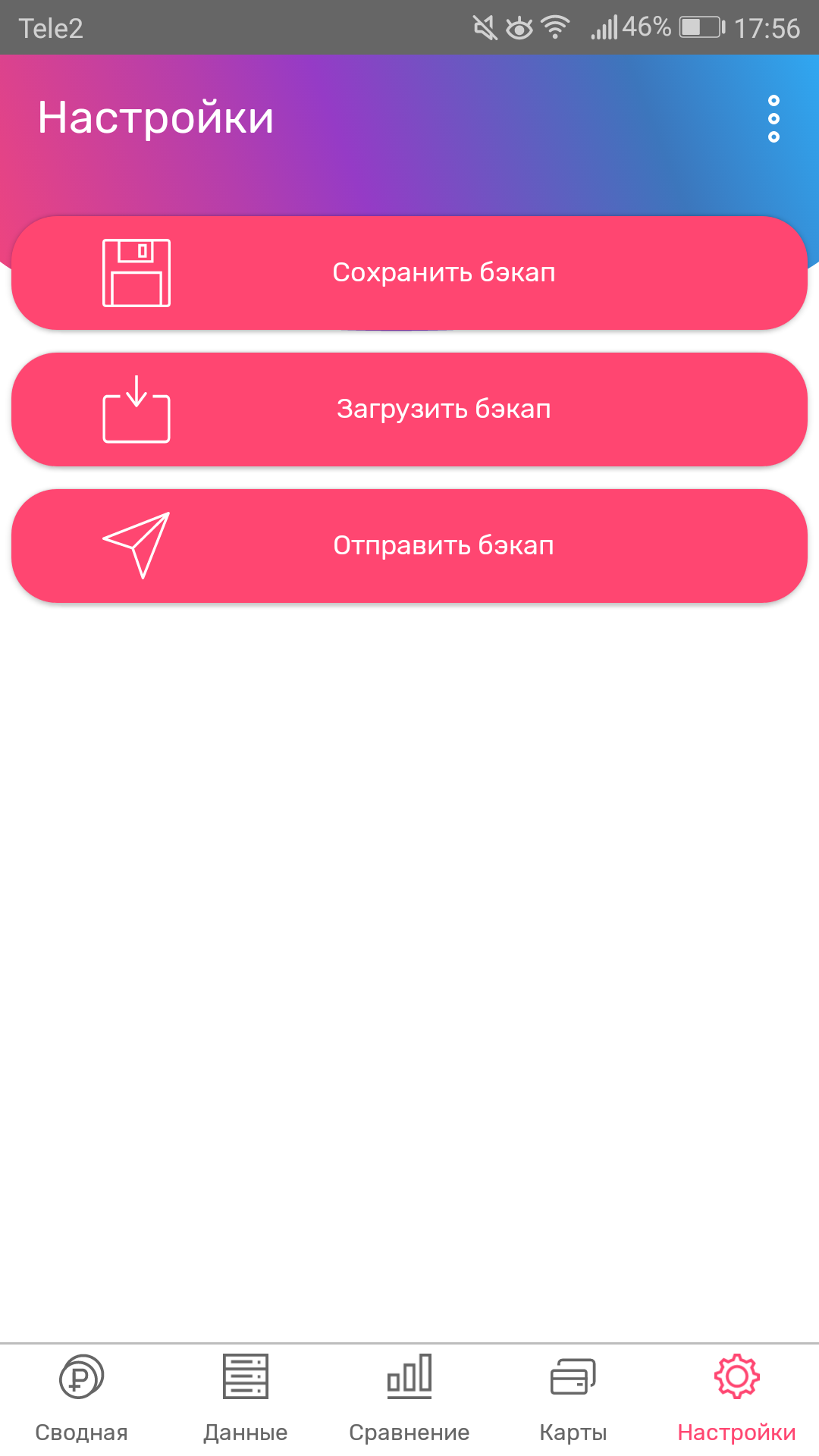Go to the Сравнение tab
This screenshot has height=1456, width=819.
[409, 1399]
